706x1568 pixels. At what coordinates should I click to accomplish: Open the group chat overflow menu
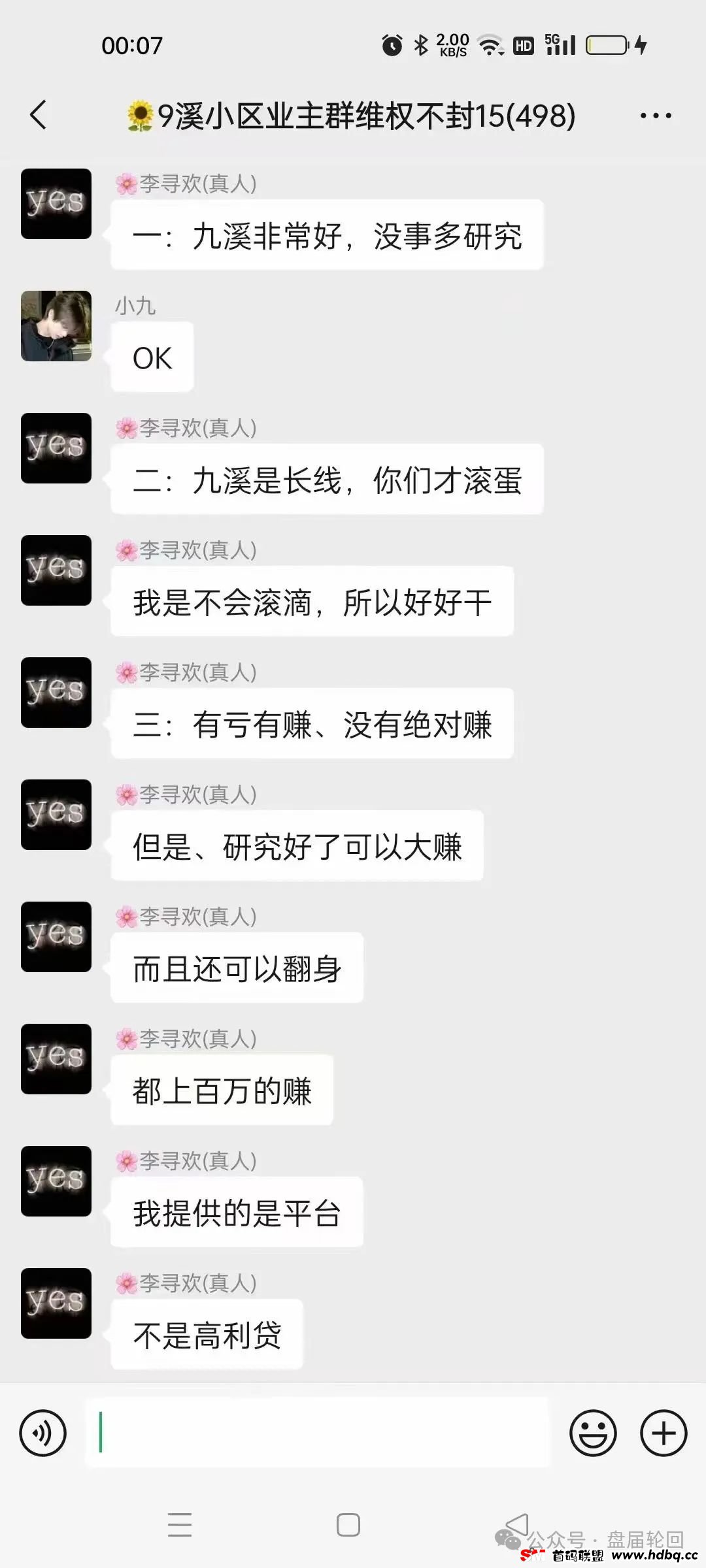656,116
